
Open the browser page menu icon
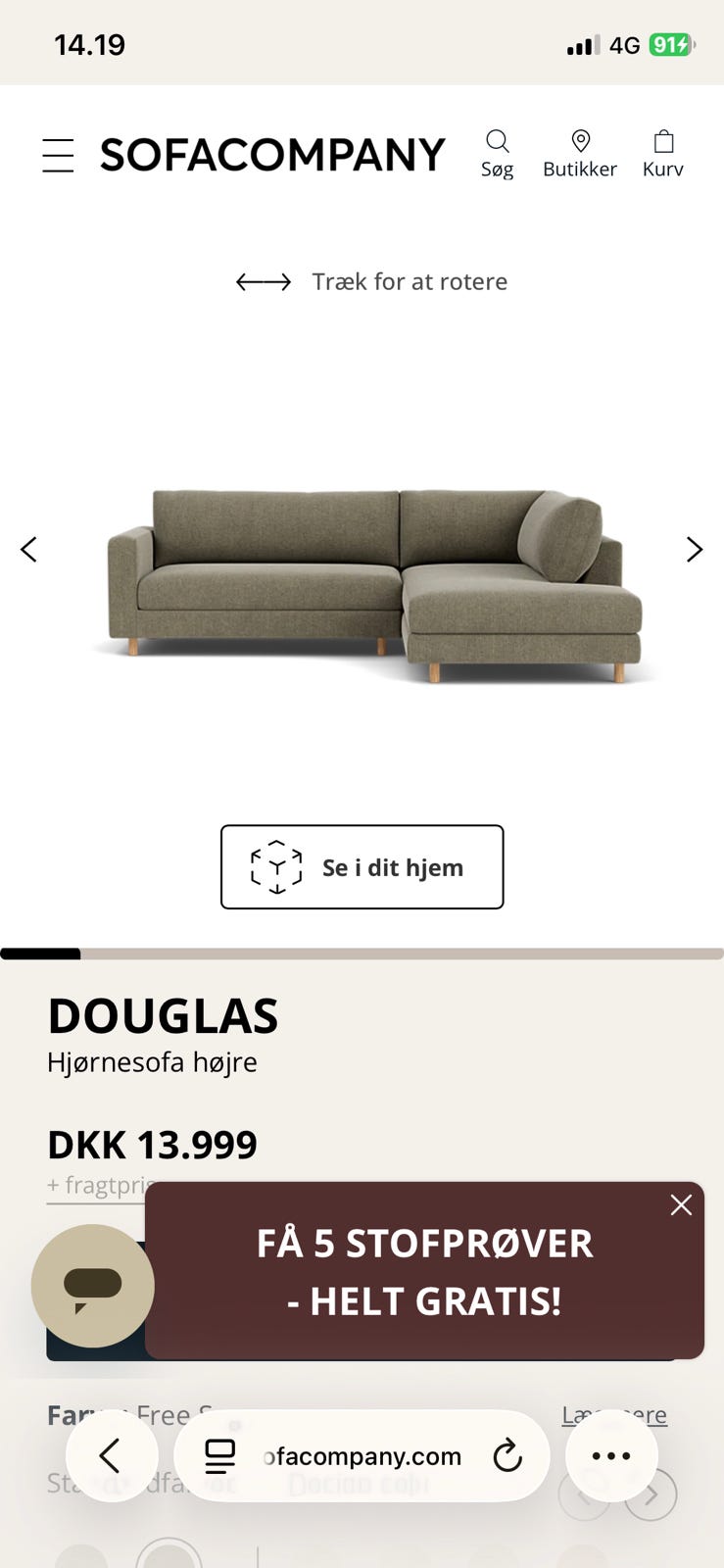click(x=220, y=1456)
